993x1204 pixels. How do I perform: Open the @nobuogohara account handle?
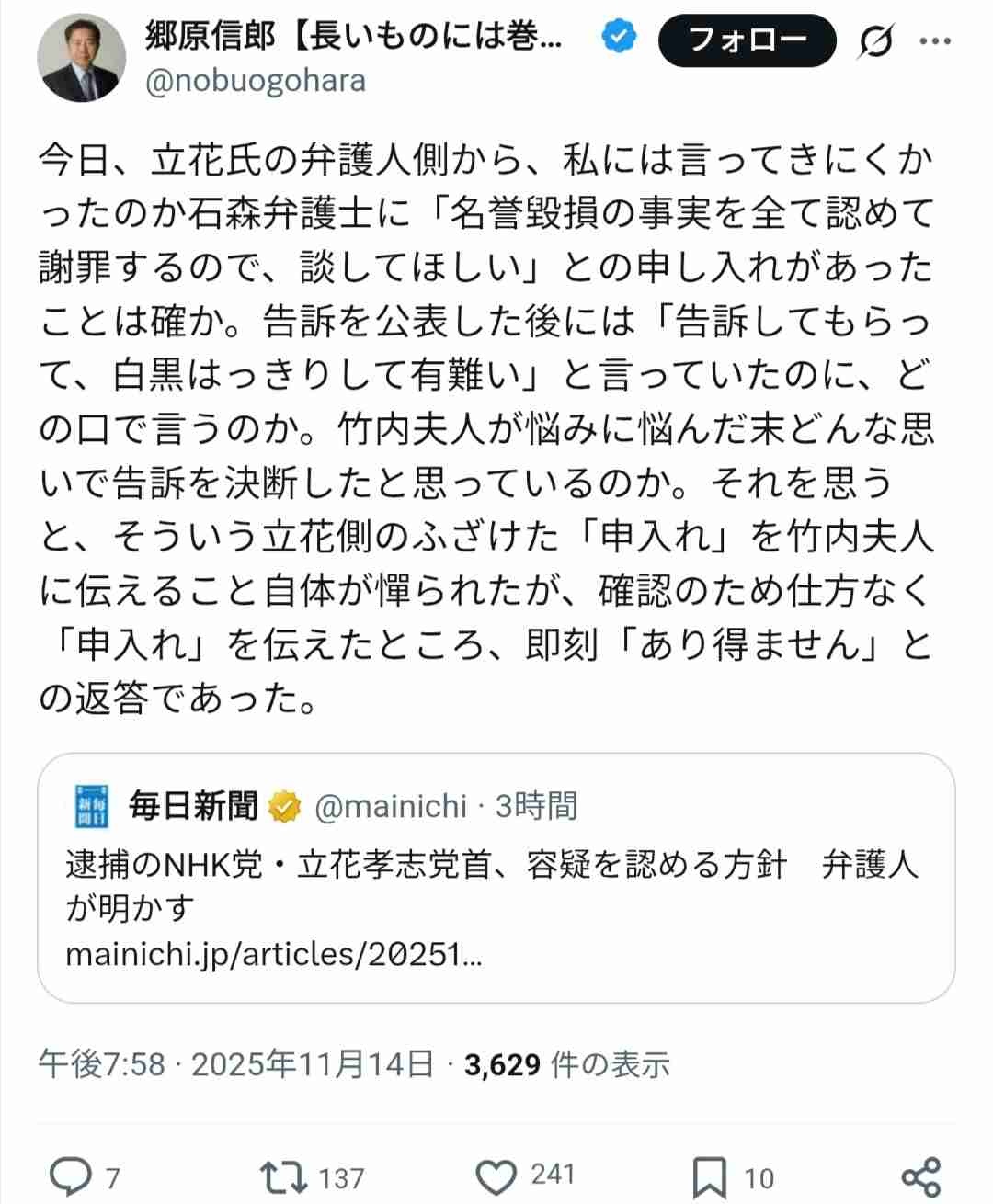tap(256, 81)
